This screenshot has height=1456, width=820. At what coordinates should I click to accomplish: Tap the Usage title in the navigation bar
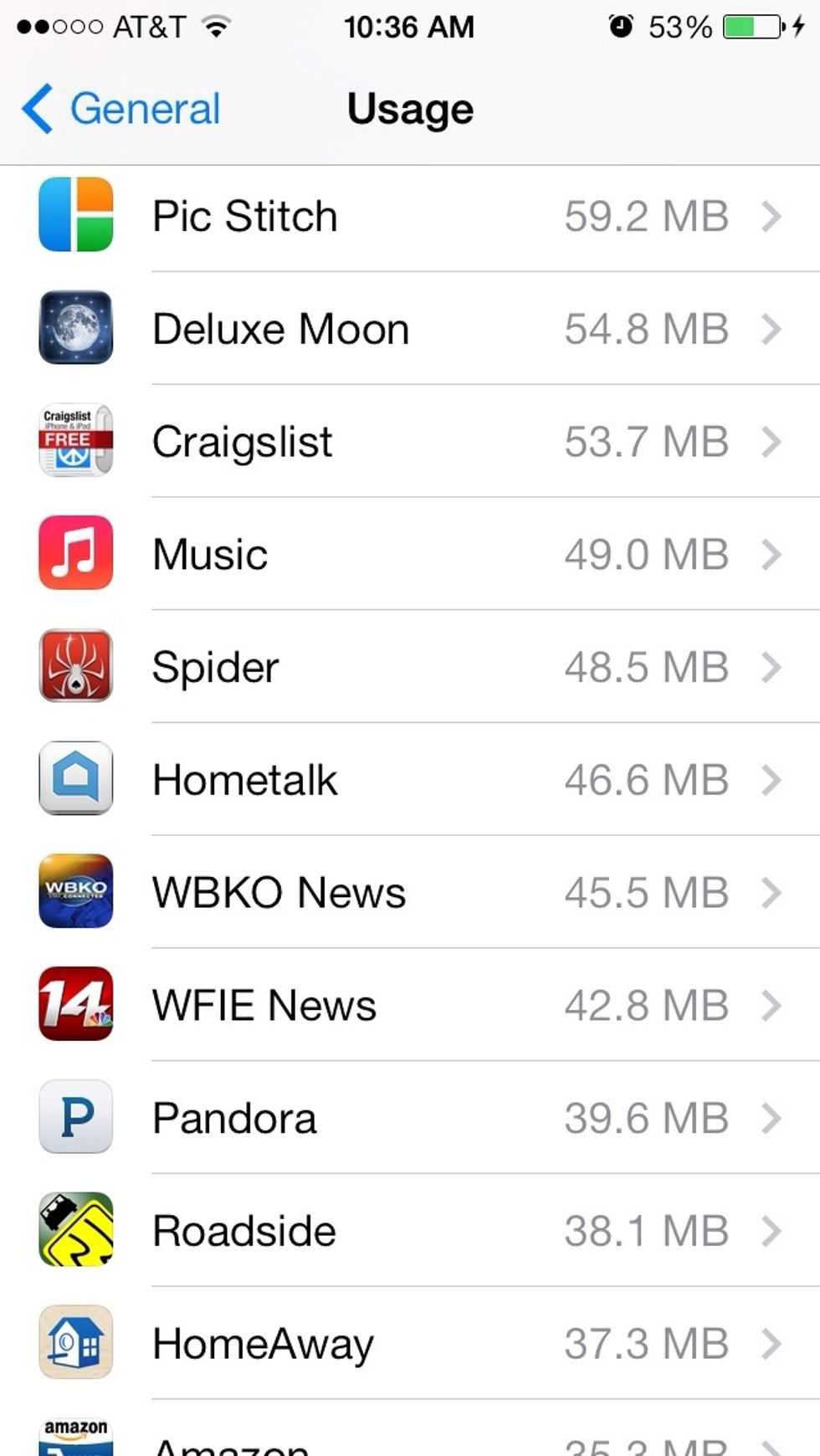[409, 108]
